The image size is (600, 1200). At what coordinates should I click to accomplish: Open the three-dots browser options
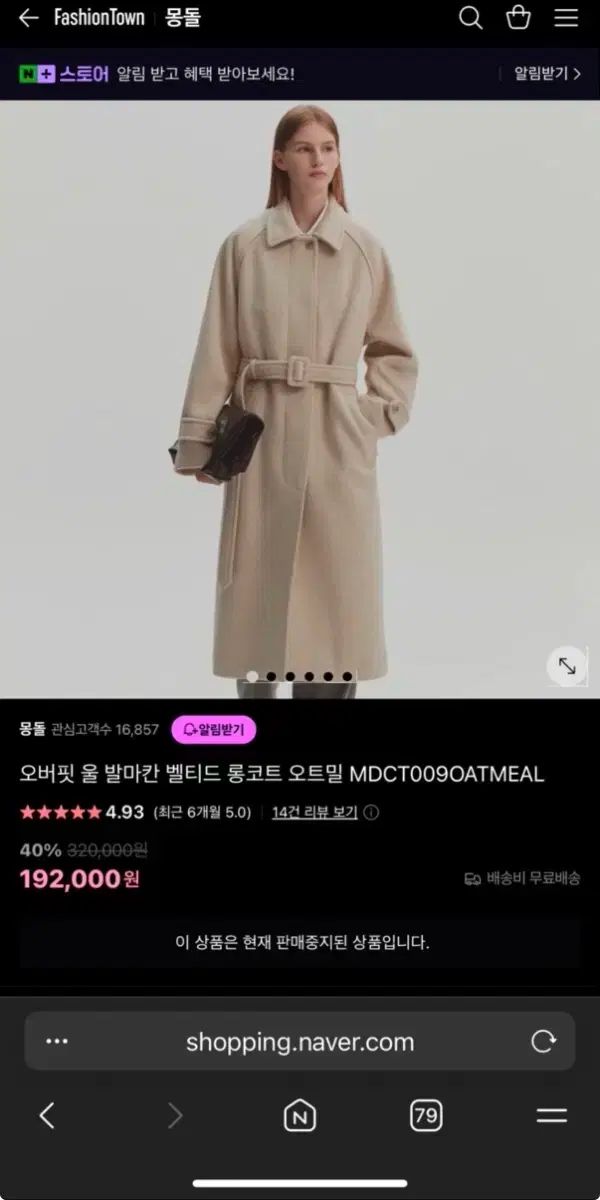coord(57,1042)
